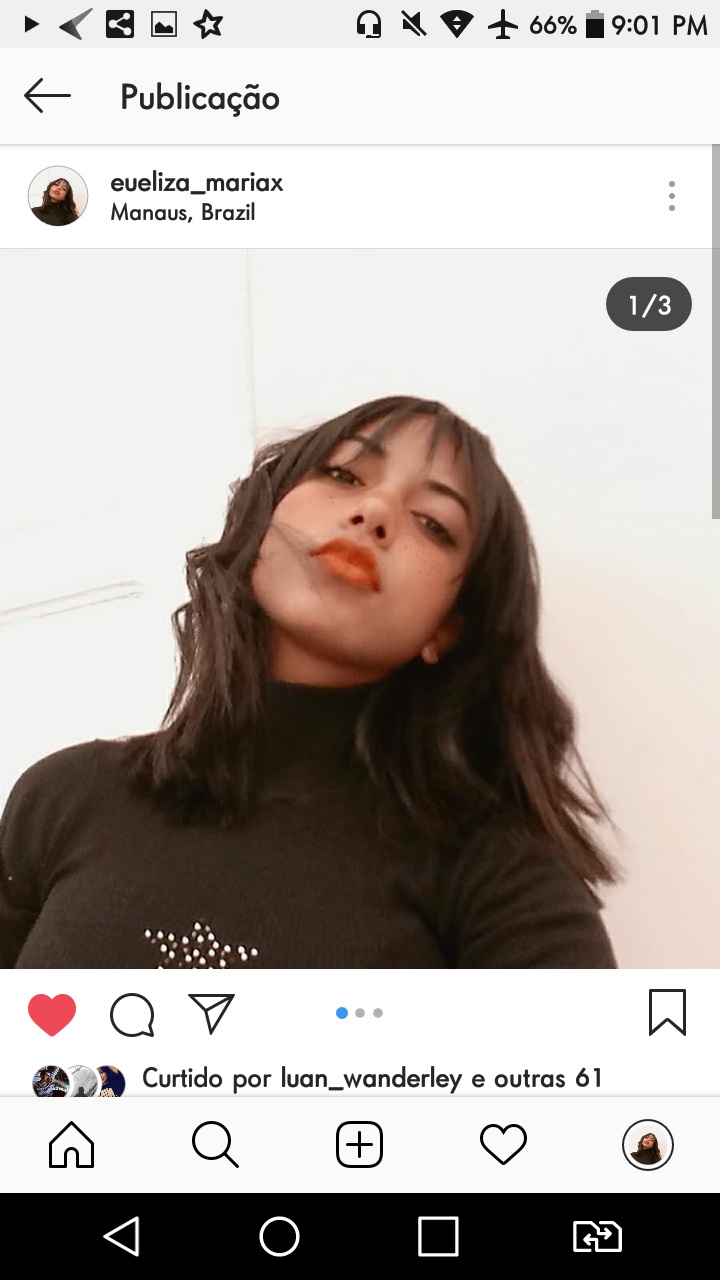Viewport: 720px width, 1280px height.
Task: Share the post via paper plane icon
Action: pyautogui.click(x=211, y=1013)
